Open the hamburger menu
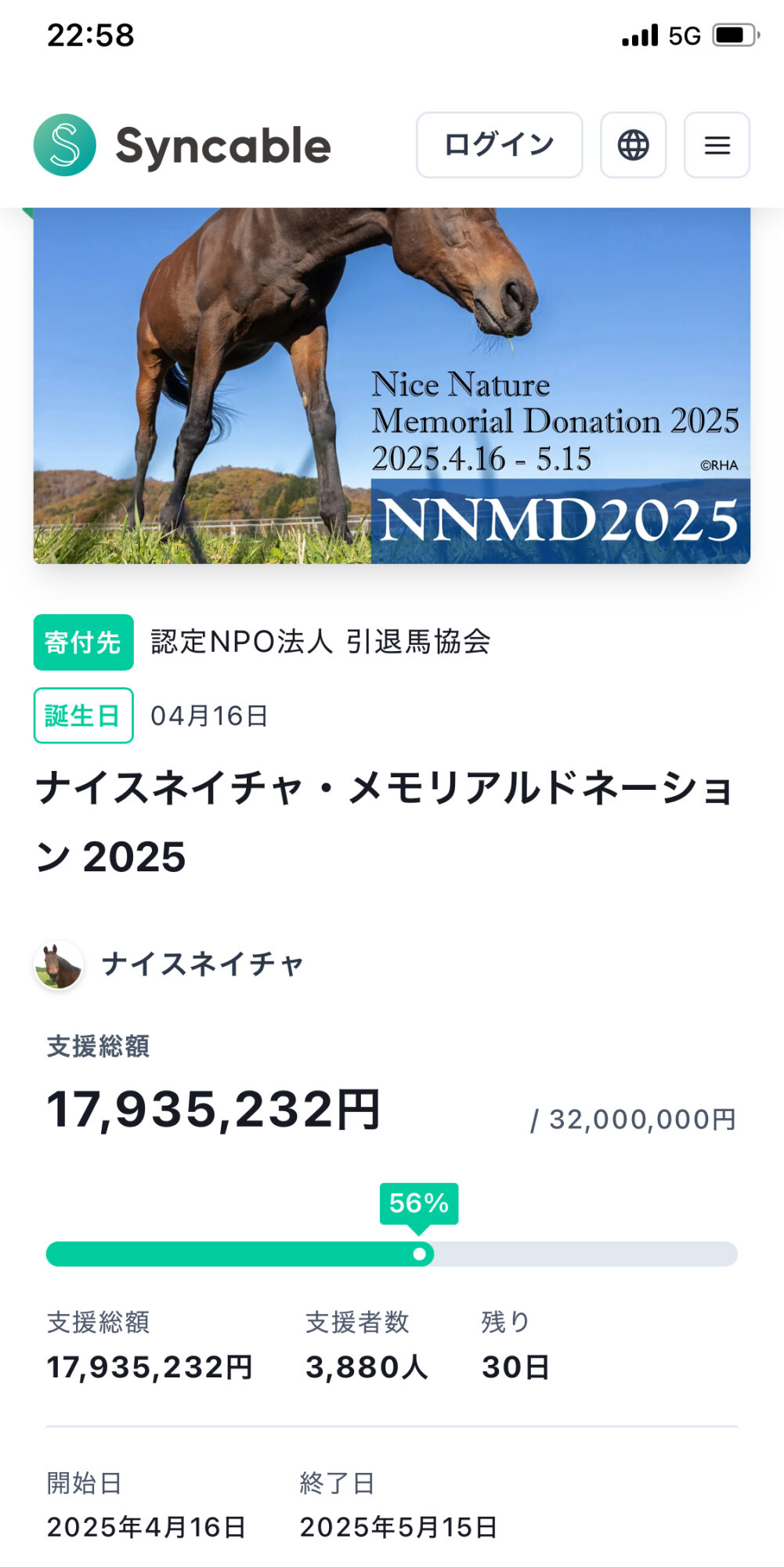 [717, 145]
